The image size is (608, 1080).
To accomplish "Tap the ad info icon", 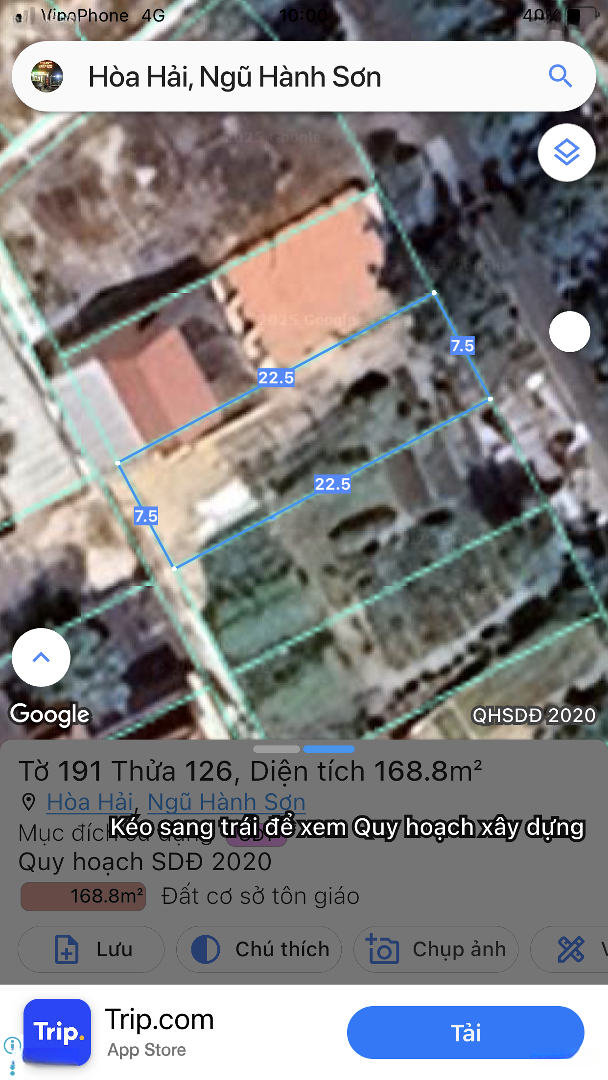I will (12, 1045).
